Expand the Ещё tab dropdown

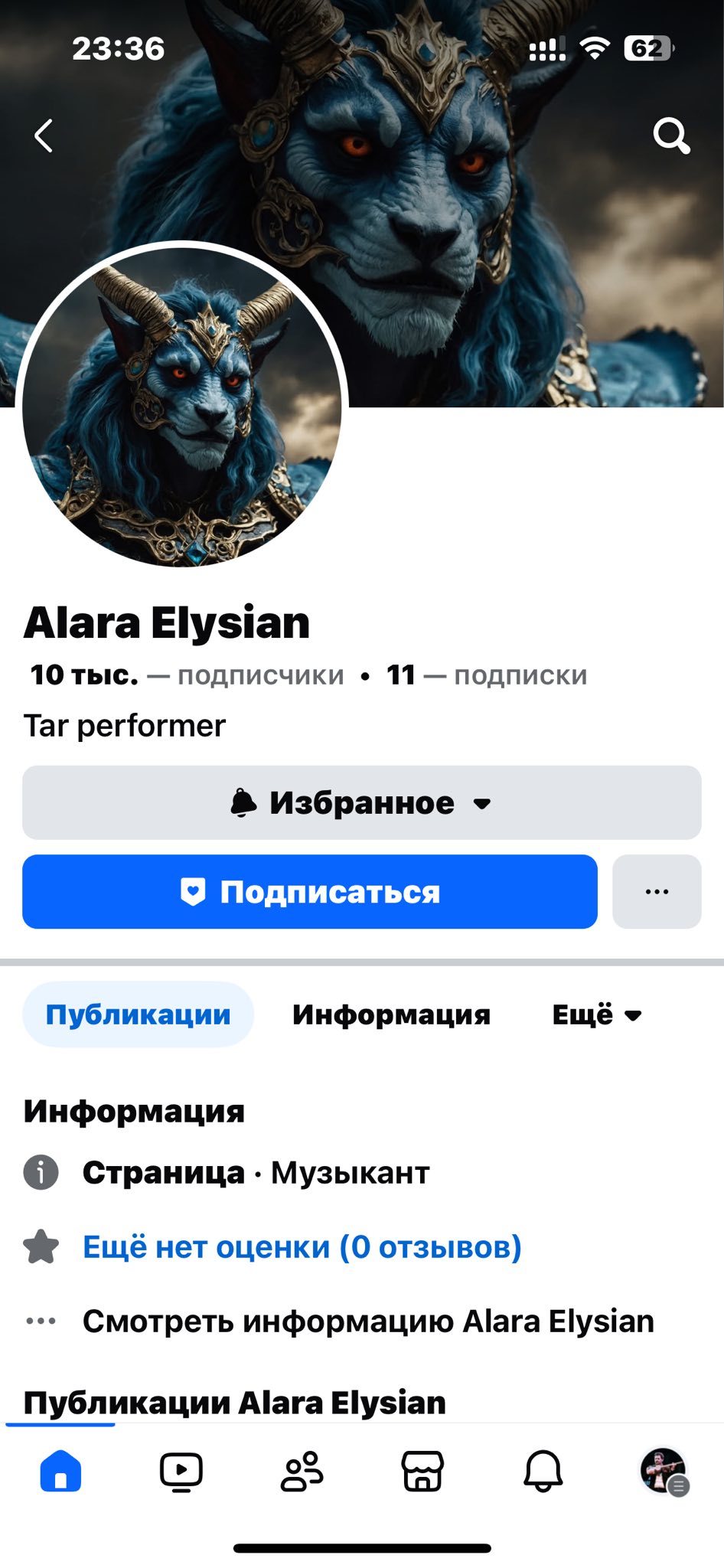pyautogui.click(x=596, y=1014)
